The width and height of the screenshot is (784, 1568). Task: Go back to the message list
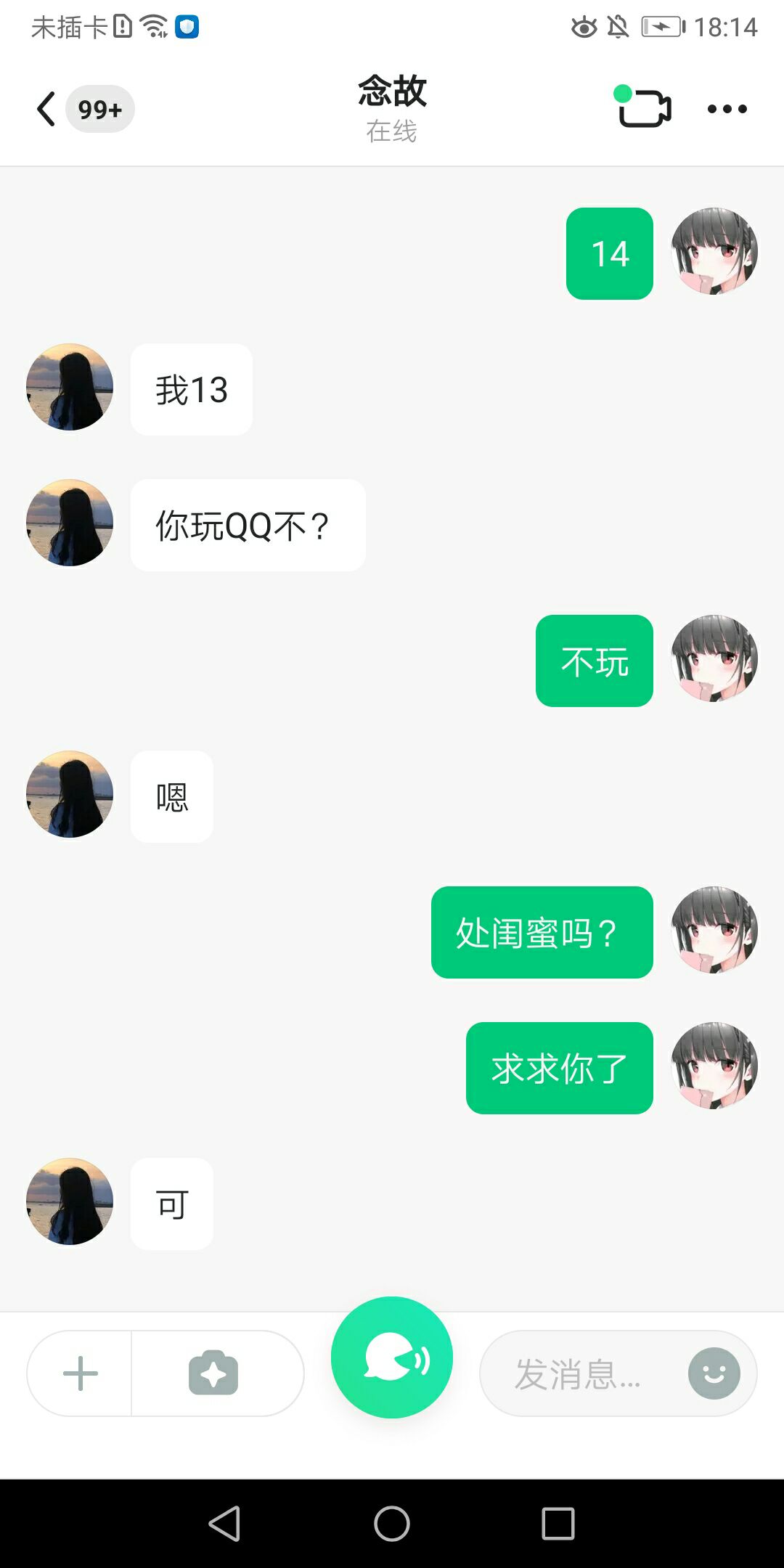[46, 109]
